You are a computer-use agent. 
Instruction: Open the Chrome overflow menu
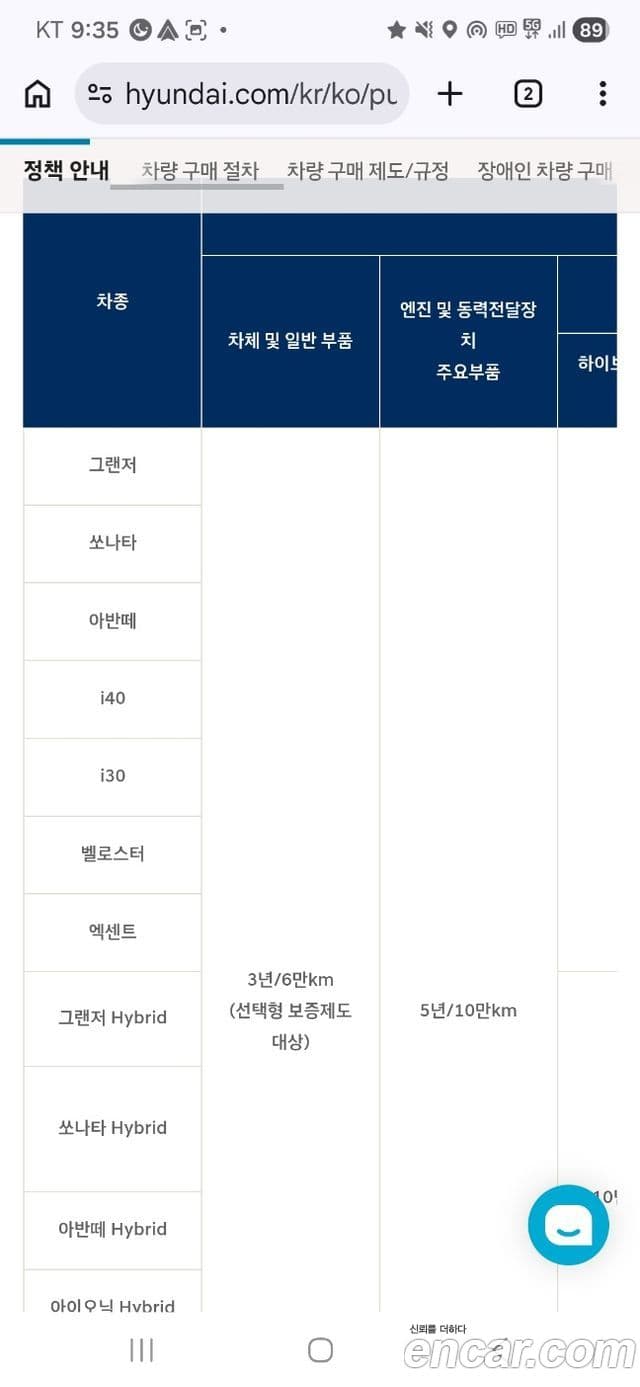point(602,94)
